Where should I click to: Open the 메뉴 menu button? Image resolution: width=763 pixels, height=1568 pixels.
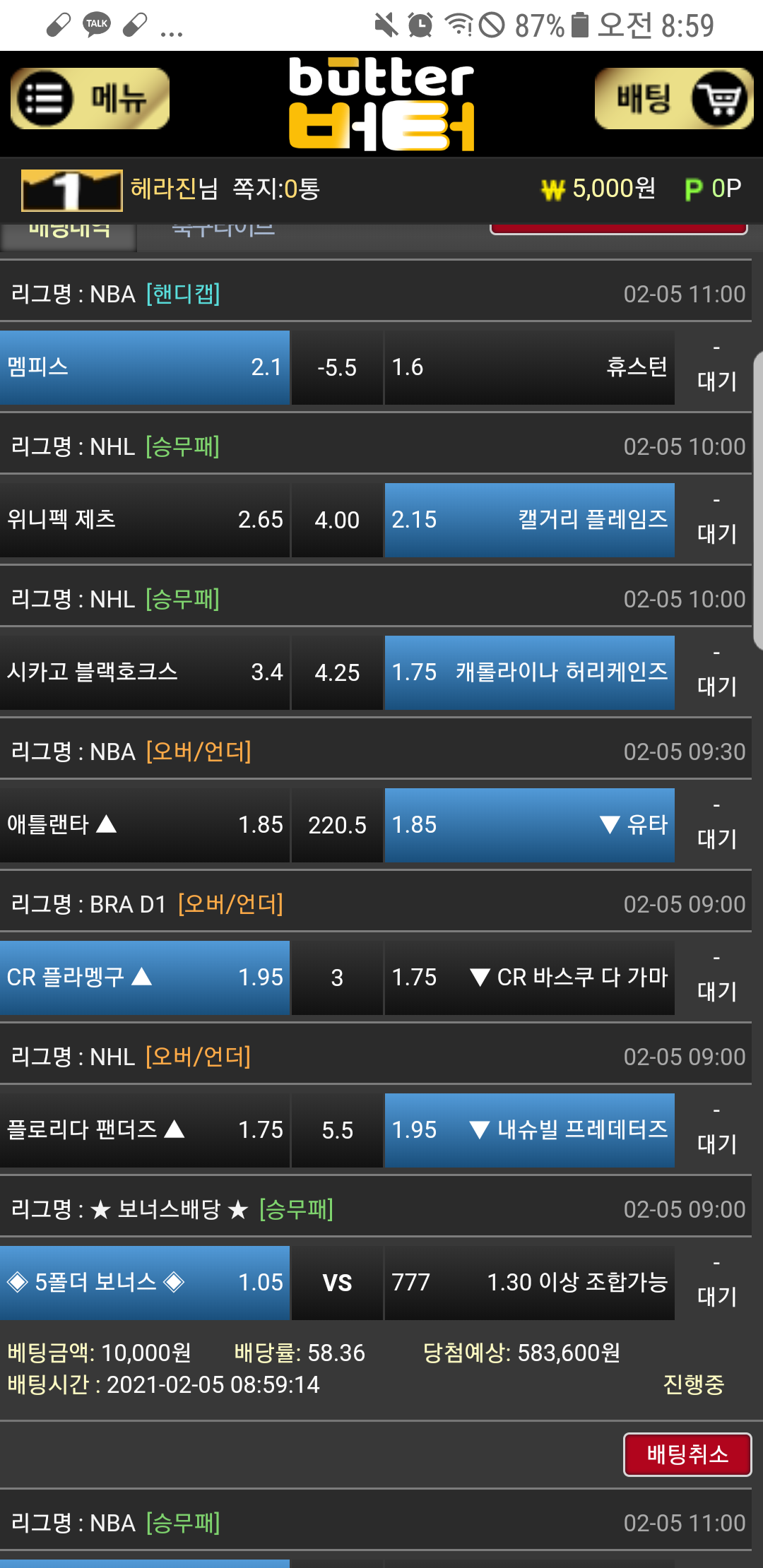(x=90, y=99)
